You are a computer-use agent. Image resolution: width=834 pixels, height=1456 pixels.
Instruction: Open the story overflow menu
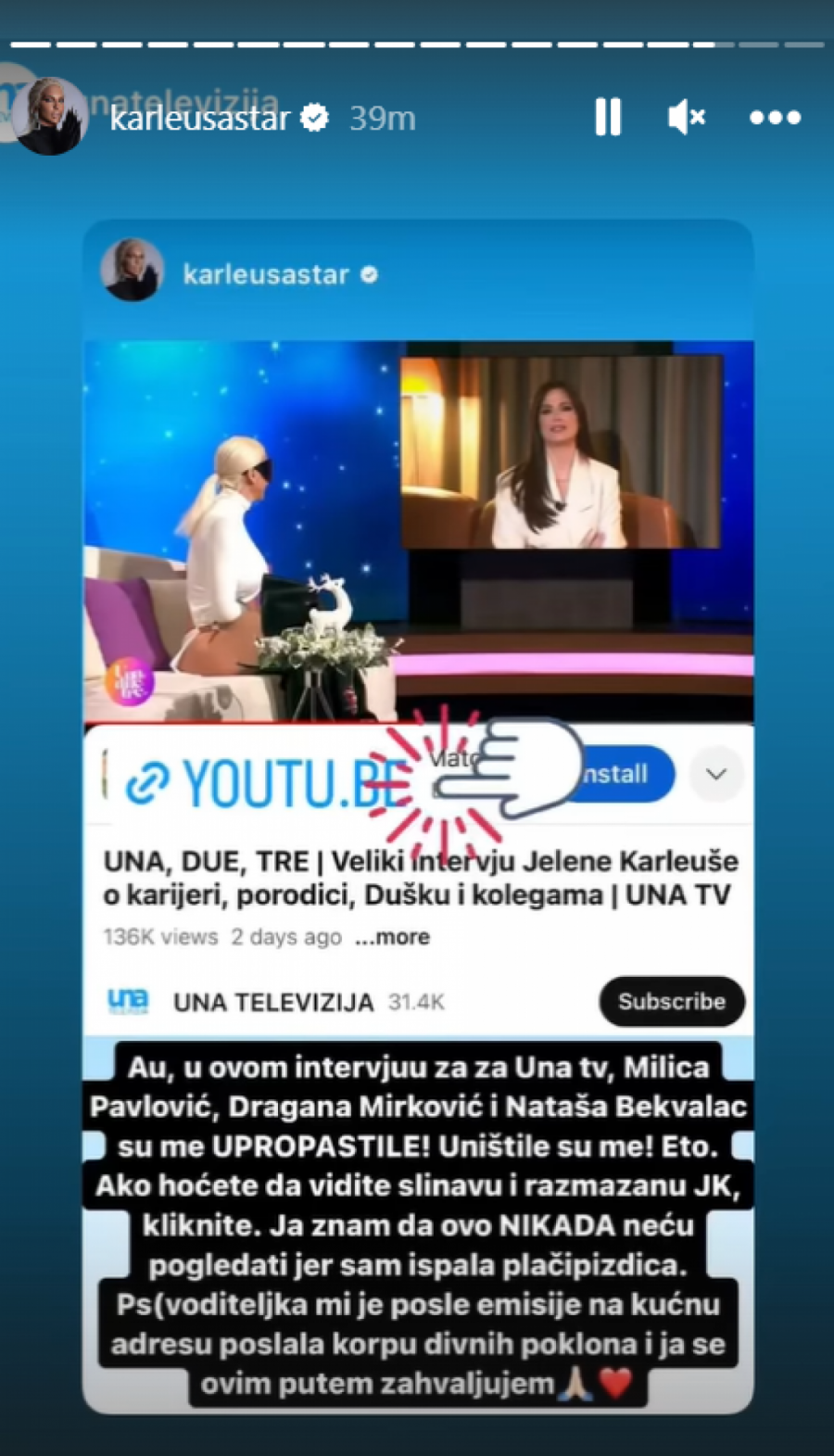coord(775,118)
